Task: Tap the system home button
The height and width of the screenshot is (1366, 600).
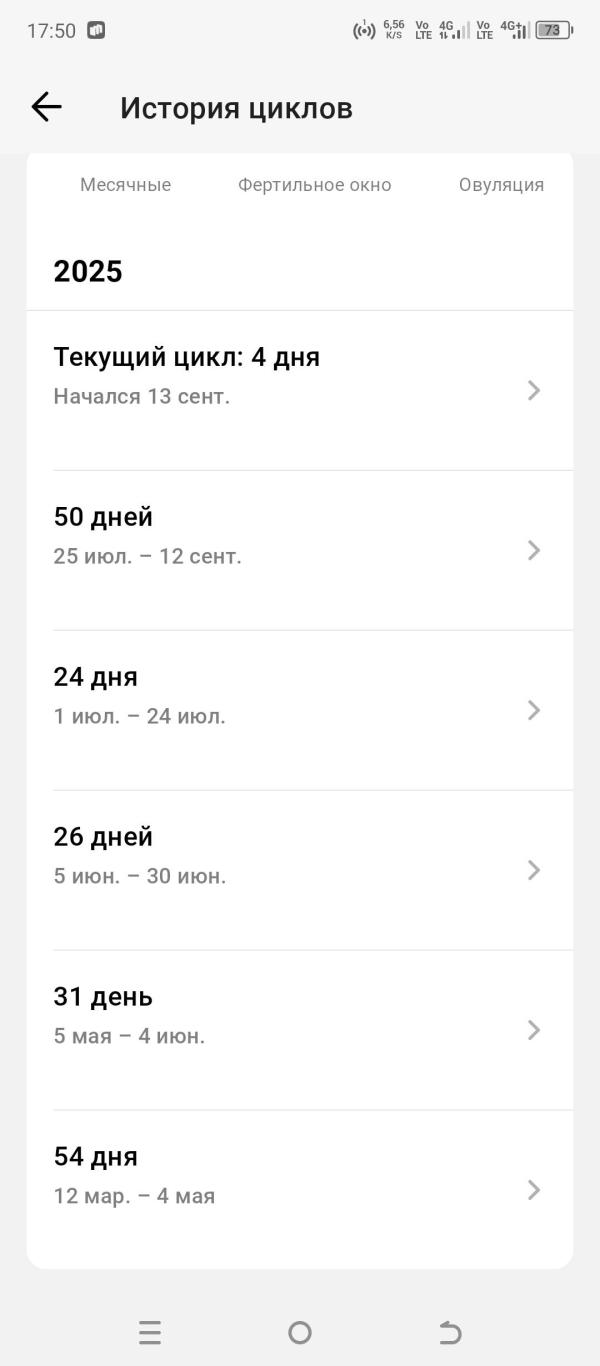Action: coord(299,1332)
